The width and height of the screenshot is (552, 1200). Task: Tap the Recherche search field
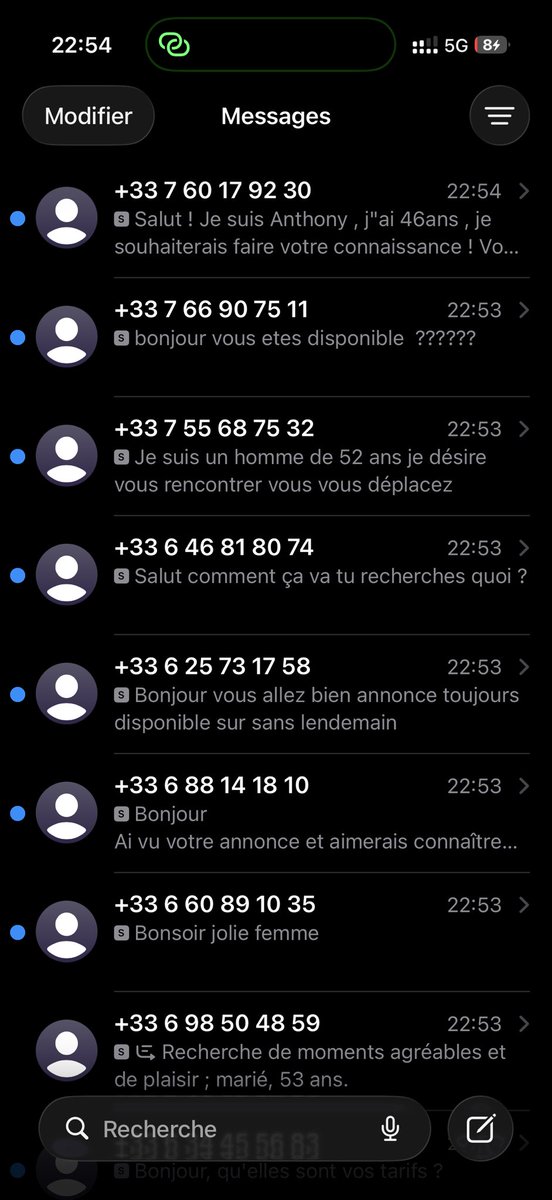235,1129
